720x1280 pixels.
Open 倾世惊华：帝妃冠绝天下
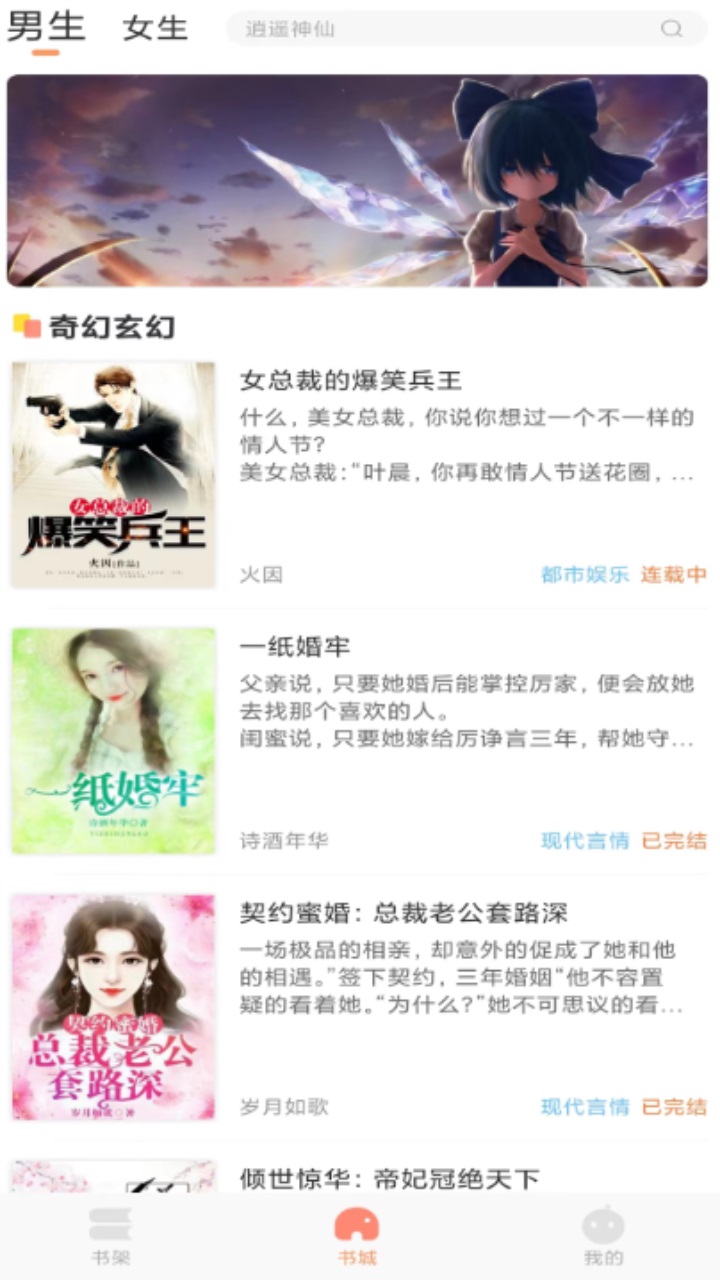389,1179
